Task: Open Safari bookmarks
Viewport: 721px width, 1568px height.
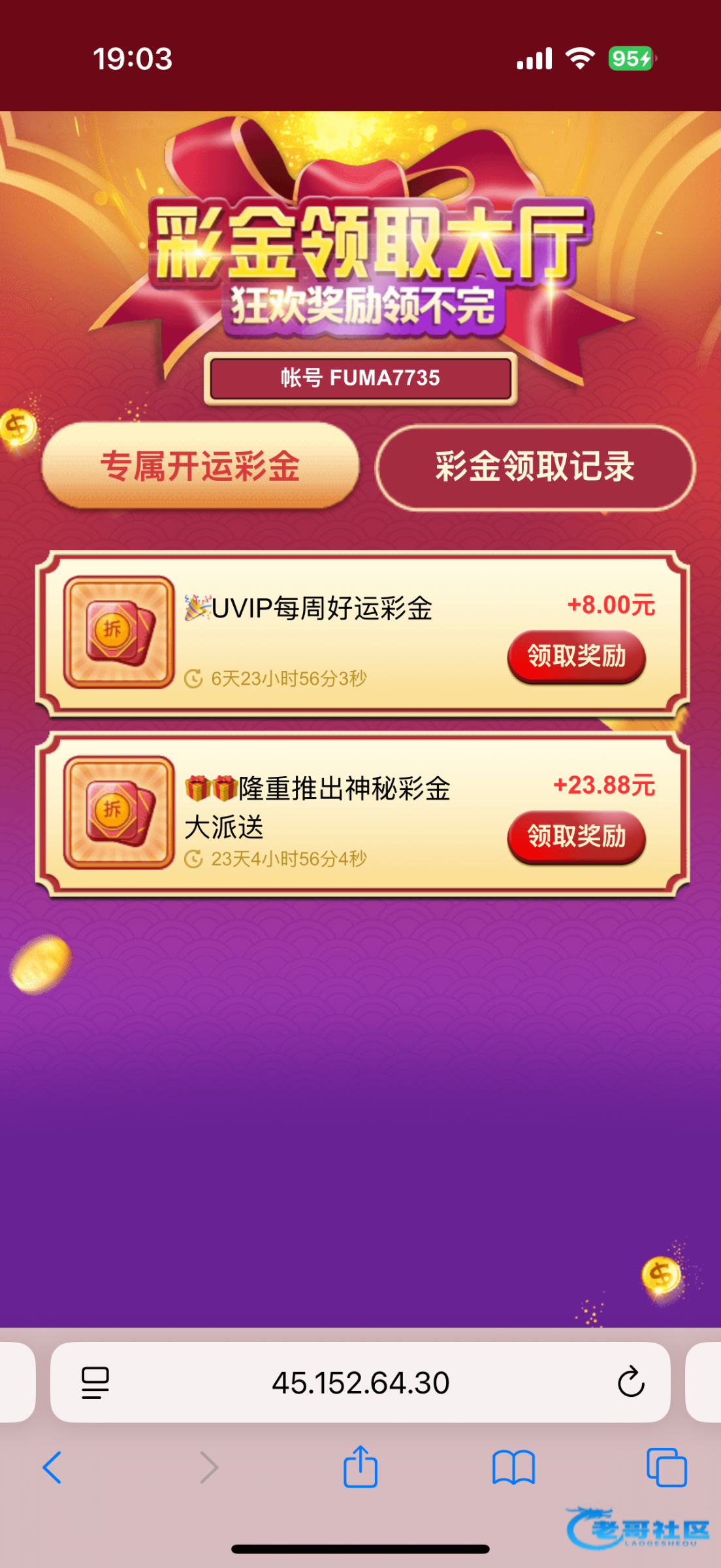Action: pos(513,1467)
